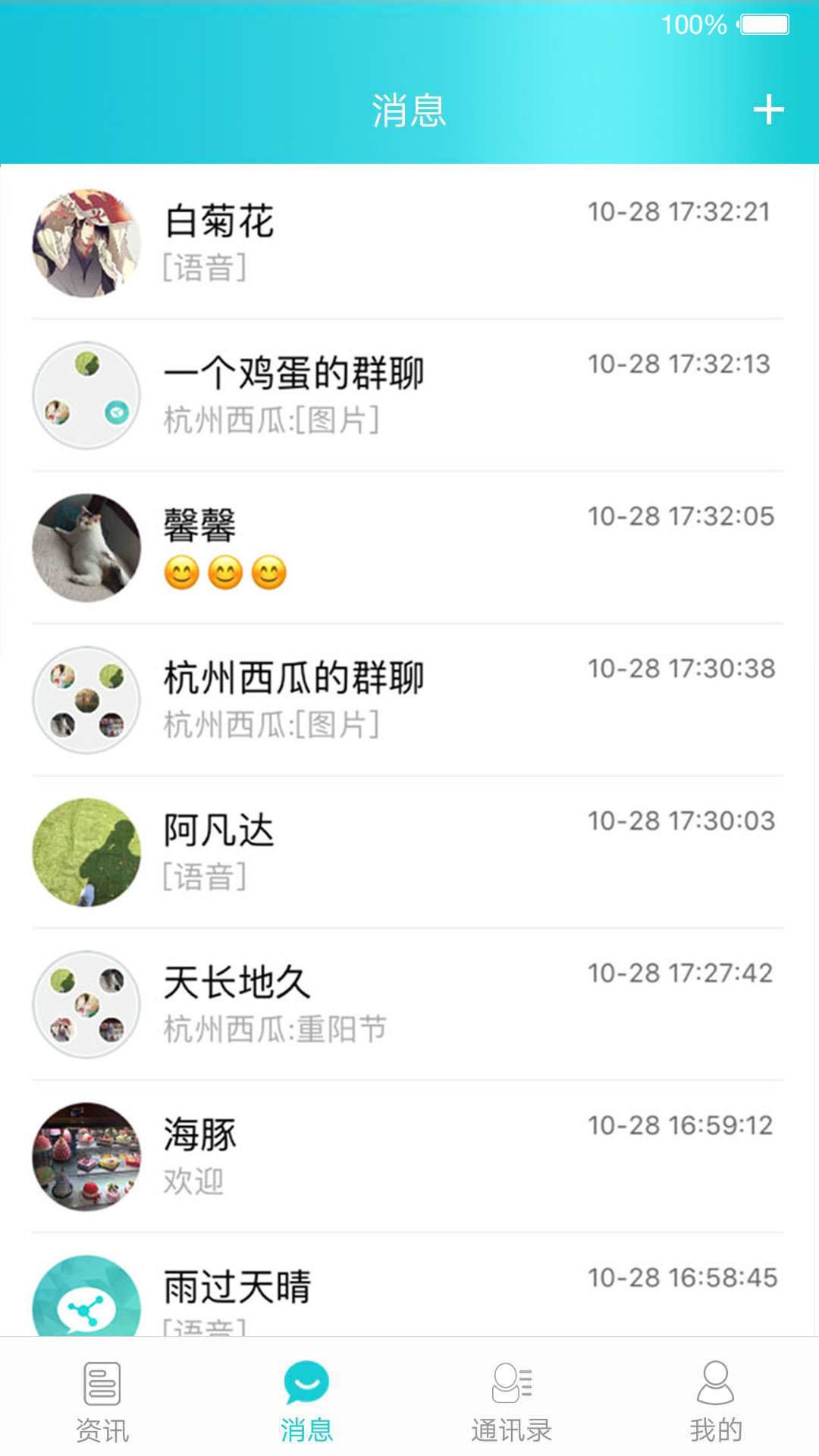Viewport: 819px width, 1456px height.
Task: Open the 天长地久 group conversation
Action: (x=408, y=1005)
